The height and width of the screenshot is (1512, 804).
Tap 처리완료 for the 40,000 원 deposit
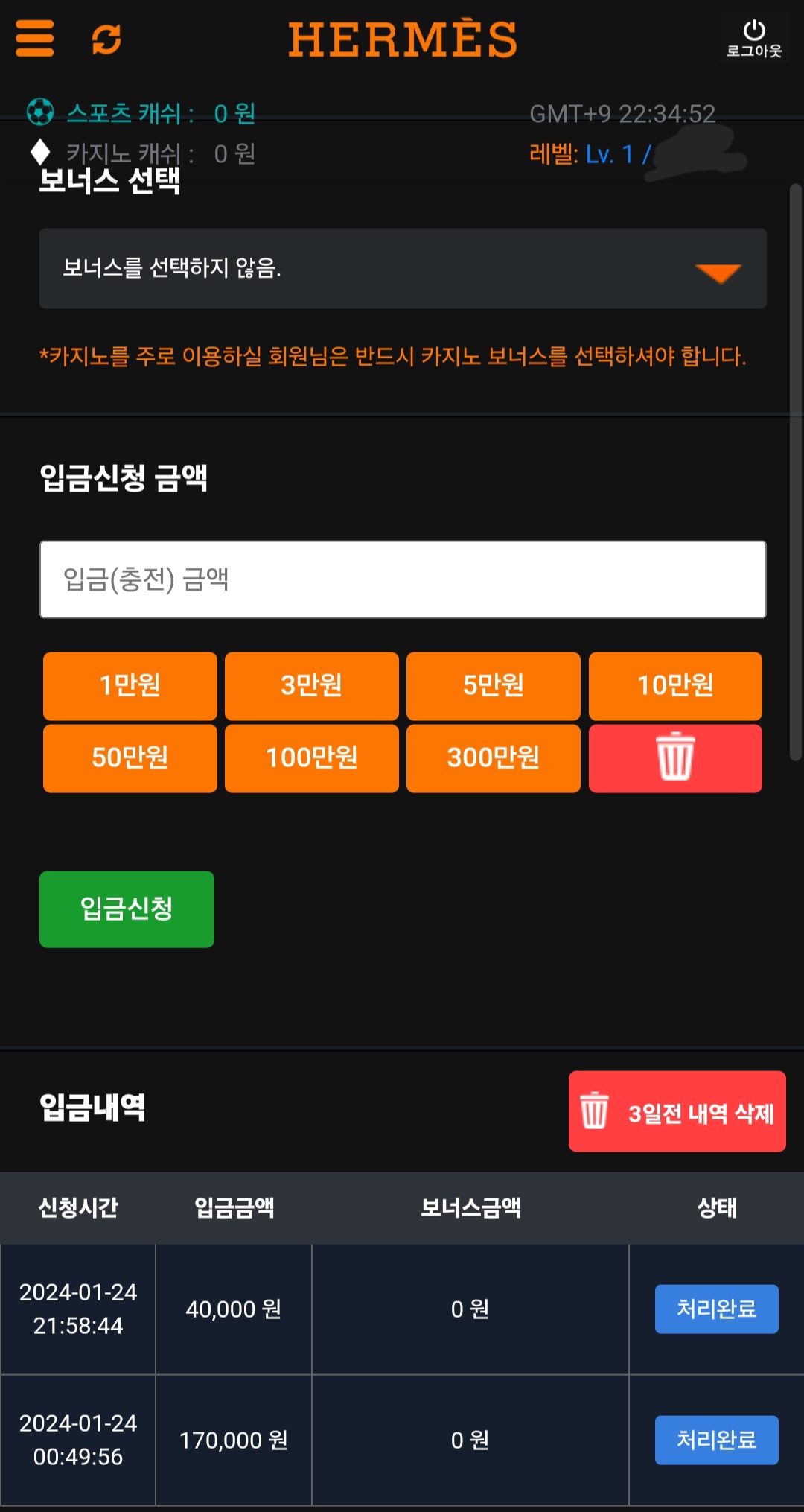(716, 1309)
